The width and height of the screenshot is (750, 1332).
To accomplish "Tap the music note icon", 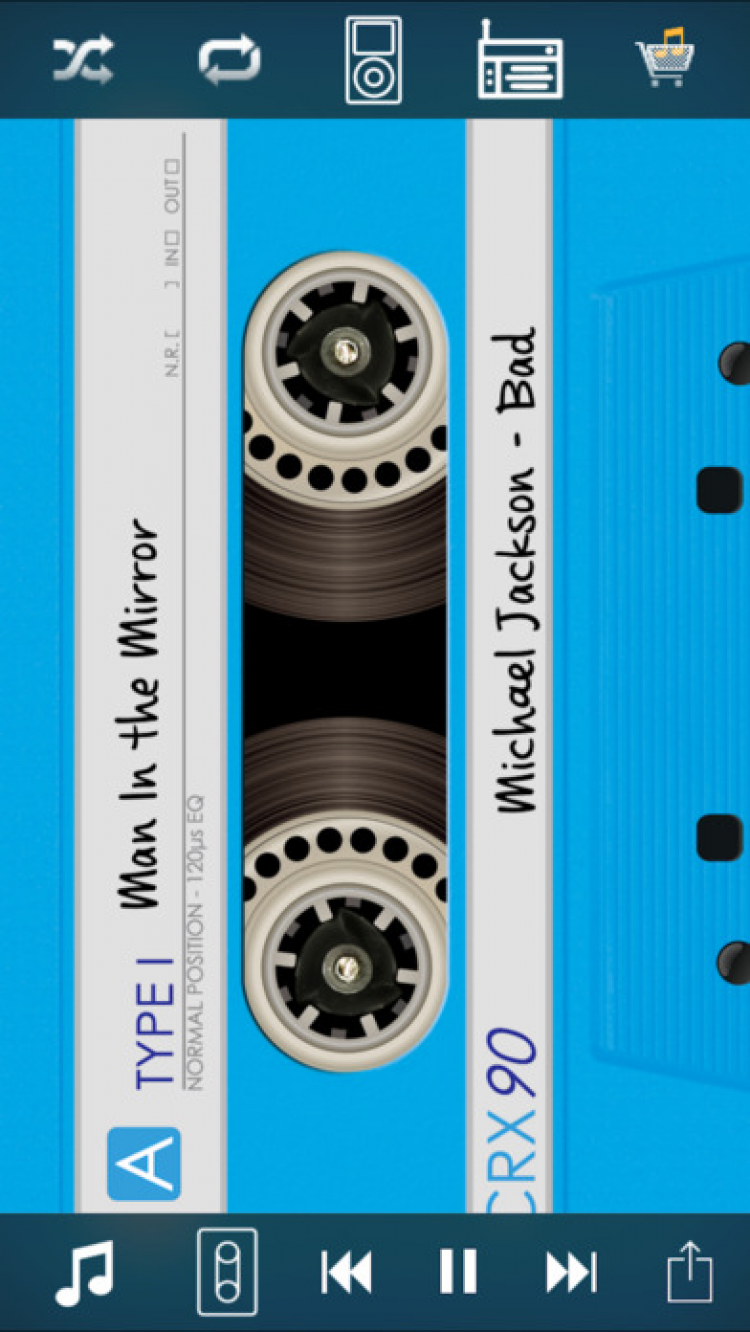I will [x=85, y=1273].
